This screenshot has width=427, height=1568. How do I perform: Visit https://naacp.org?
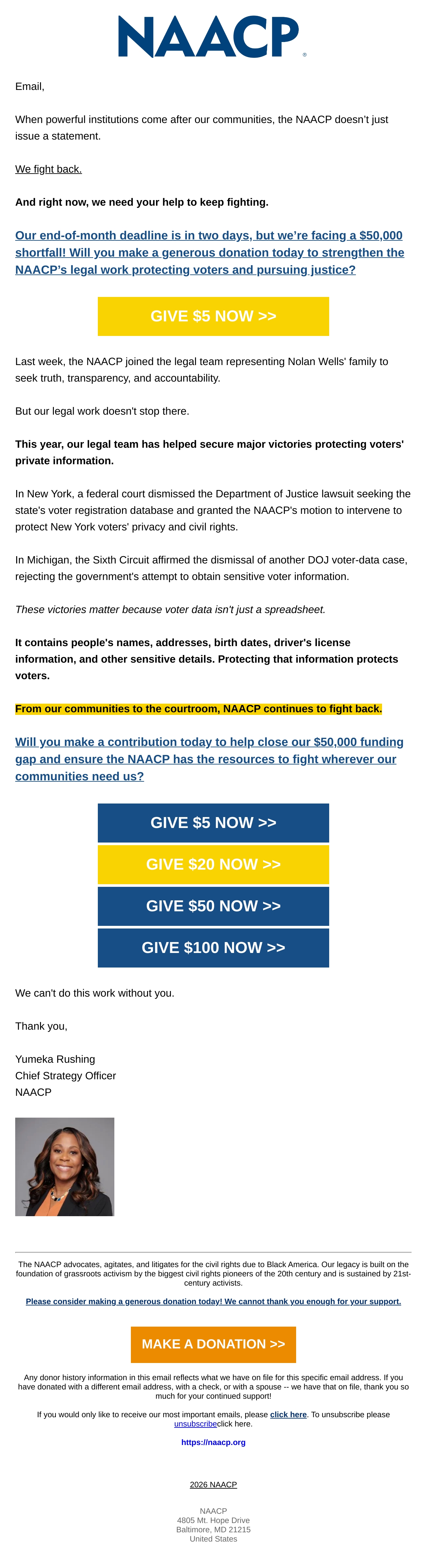point(213,1442)
